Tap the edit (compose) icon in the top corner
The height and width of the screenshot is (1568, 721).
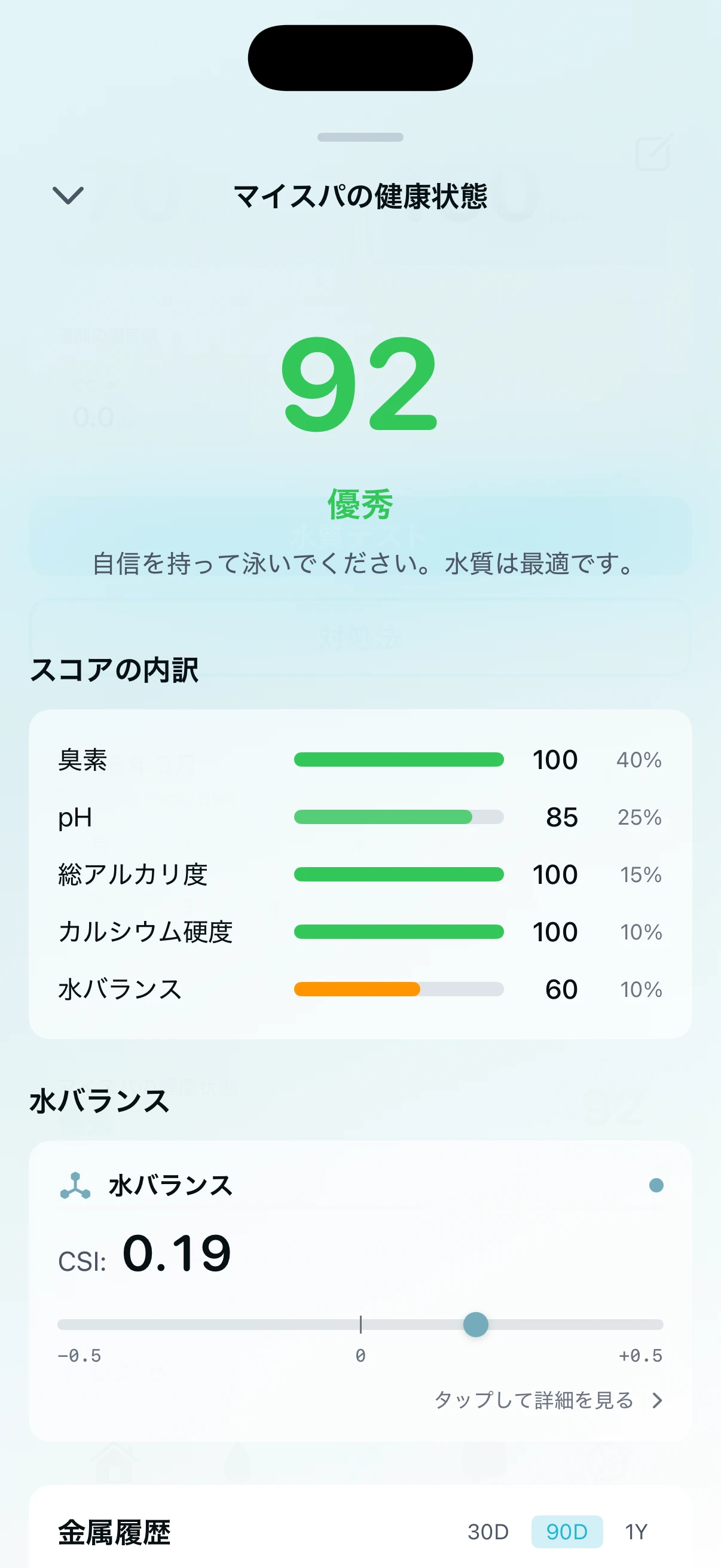[x=653, y=151]
